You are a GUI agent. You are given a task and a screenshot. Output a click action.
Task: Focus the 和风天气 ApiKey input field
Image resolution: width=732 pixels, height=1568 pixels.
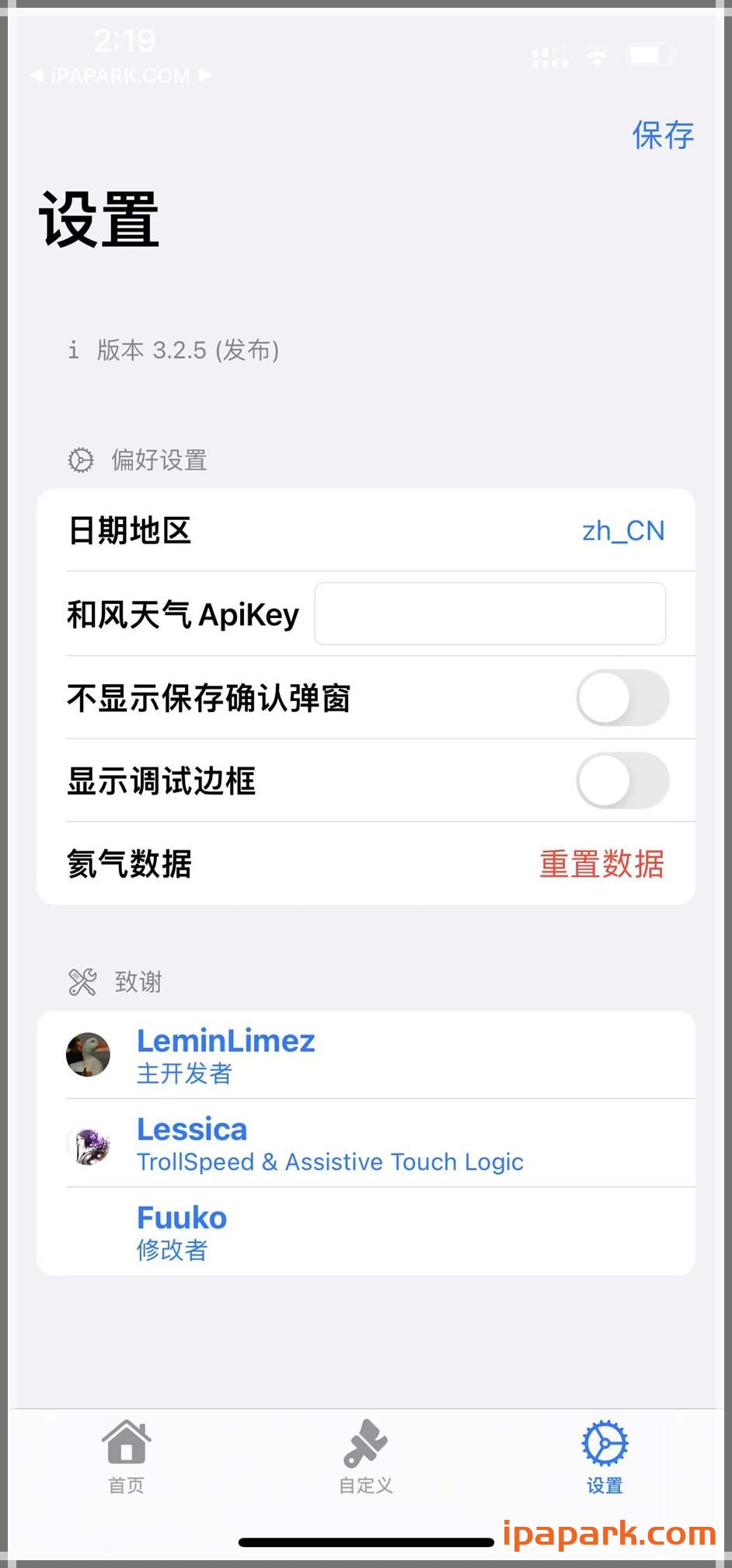(x=490, y=613)
